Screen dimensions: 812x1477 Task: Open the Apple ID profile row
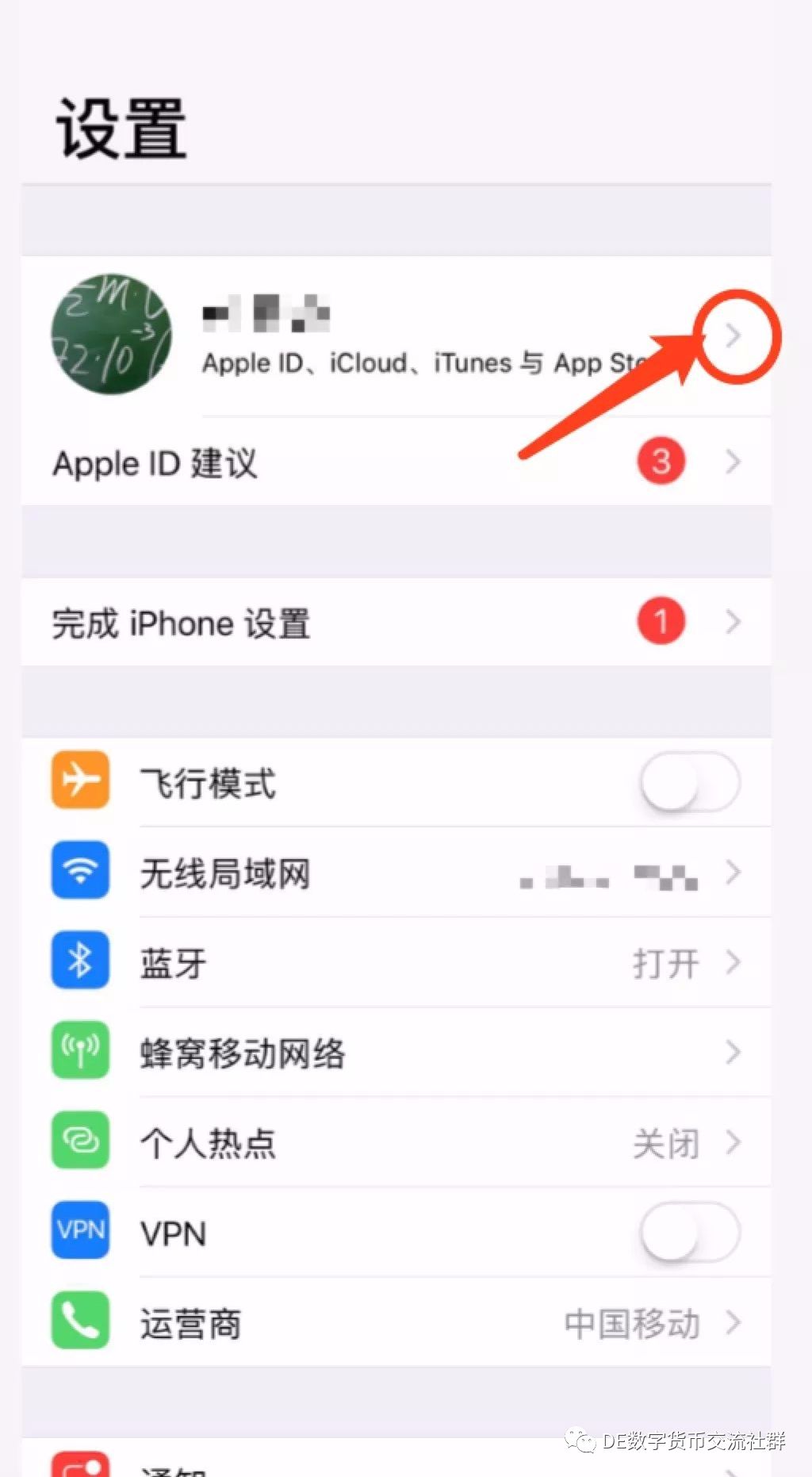(x=396, y=336)
